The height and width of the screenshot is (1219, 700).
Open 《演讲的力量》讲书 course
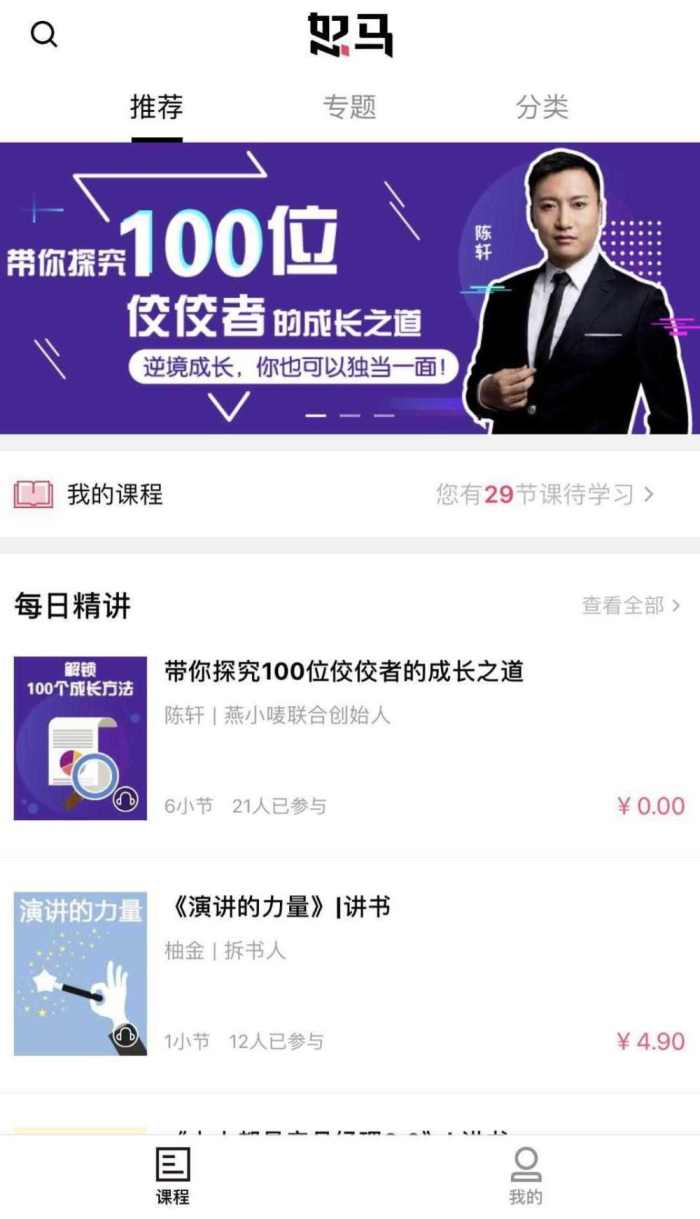(276, 908)
